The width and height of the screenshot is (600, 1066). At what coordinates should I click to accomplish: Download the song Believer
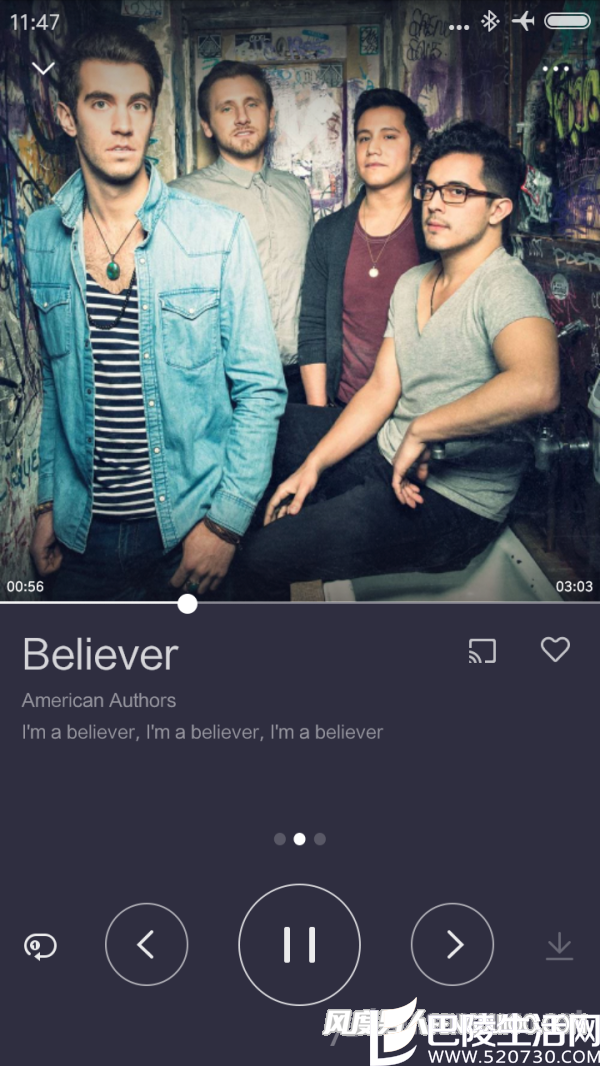point(559,946)
